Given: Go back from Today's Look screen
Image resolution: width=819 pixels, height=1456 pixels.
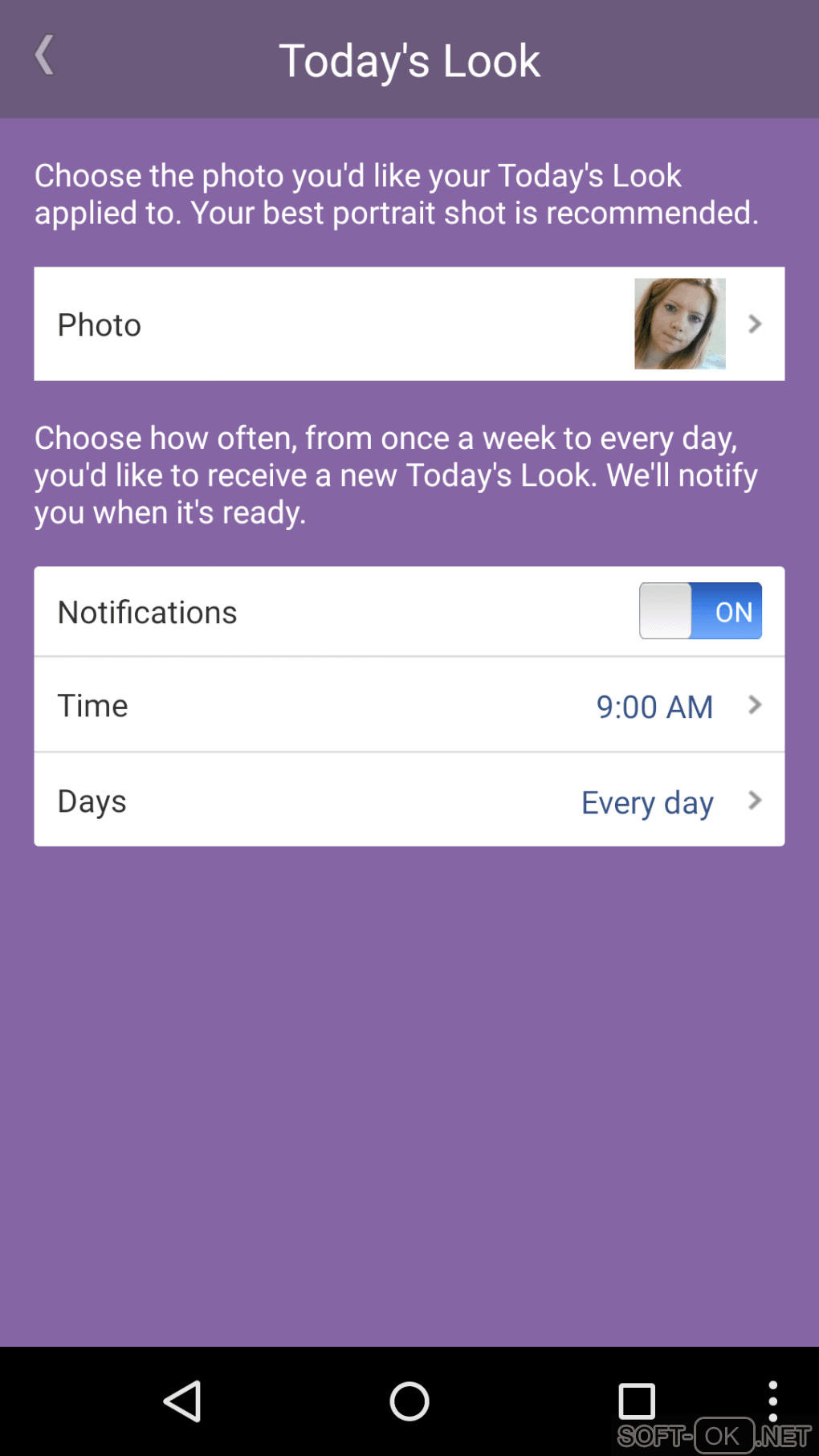Looking at the screenshot, I should (x=45, y=56).
